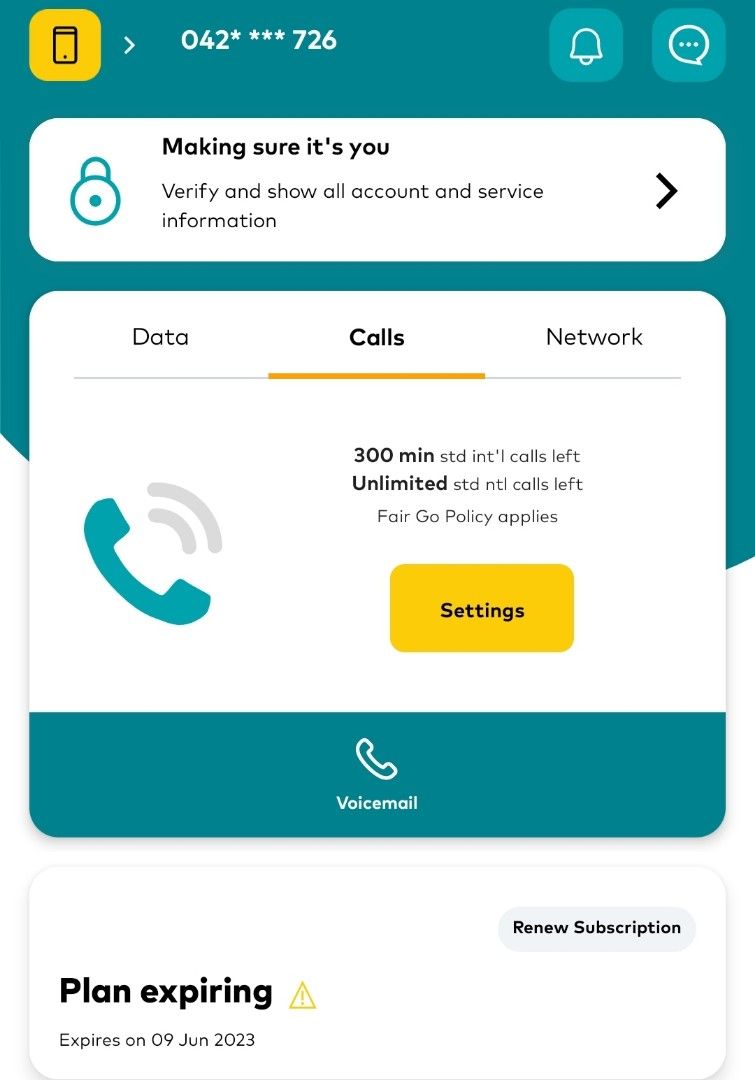755x1080 pixels.
Task: Click the teal padlock verification icon
Action: tap(96, 190)
